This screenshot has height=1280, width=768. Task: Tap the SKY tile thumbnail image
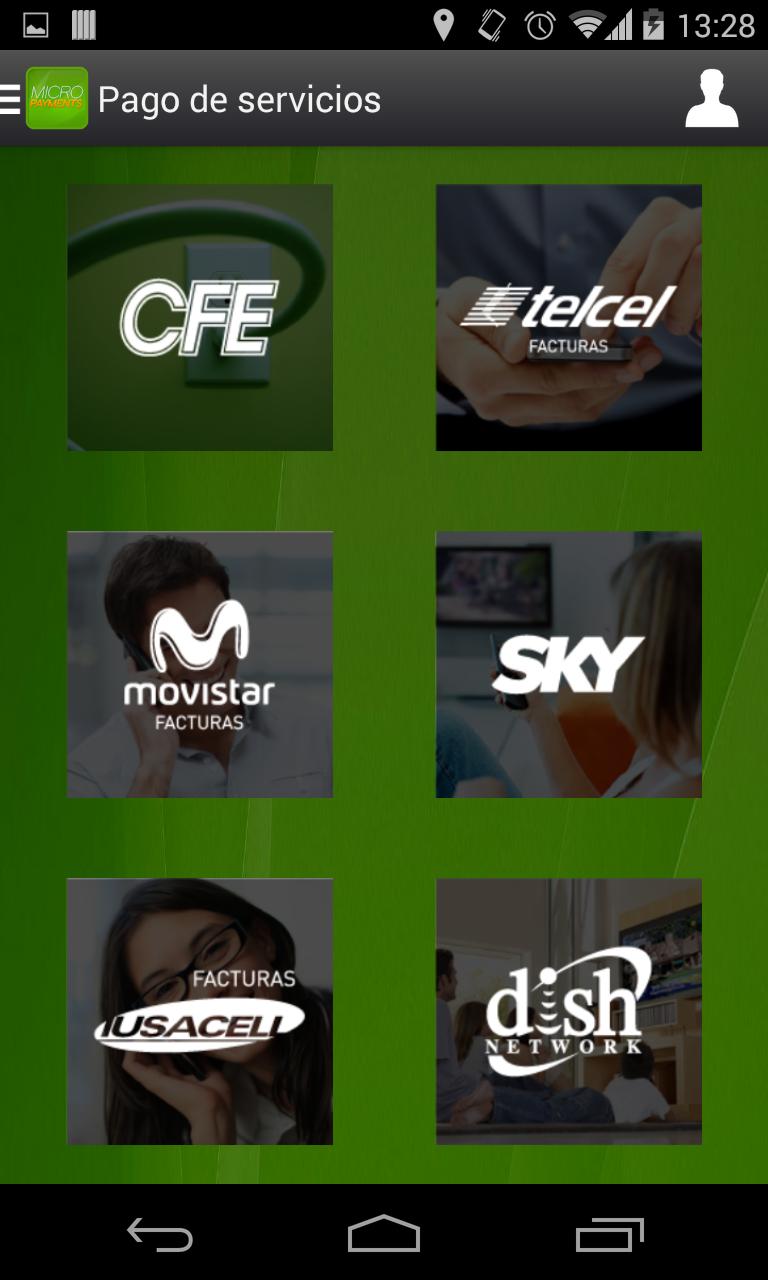point(569,664)
